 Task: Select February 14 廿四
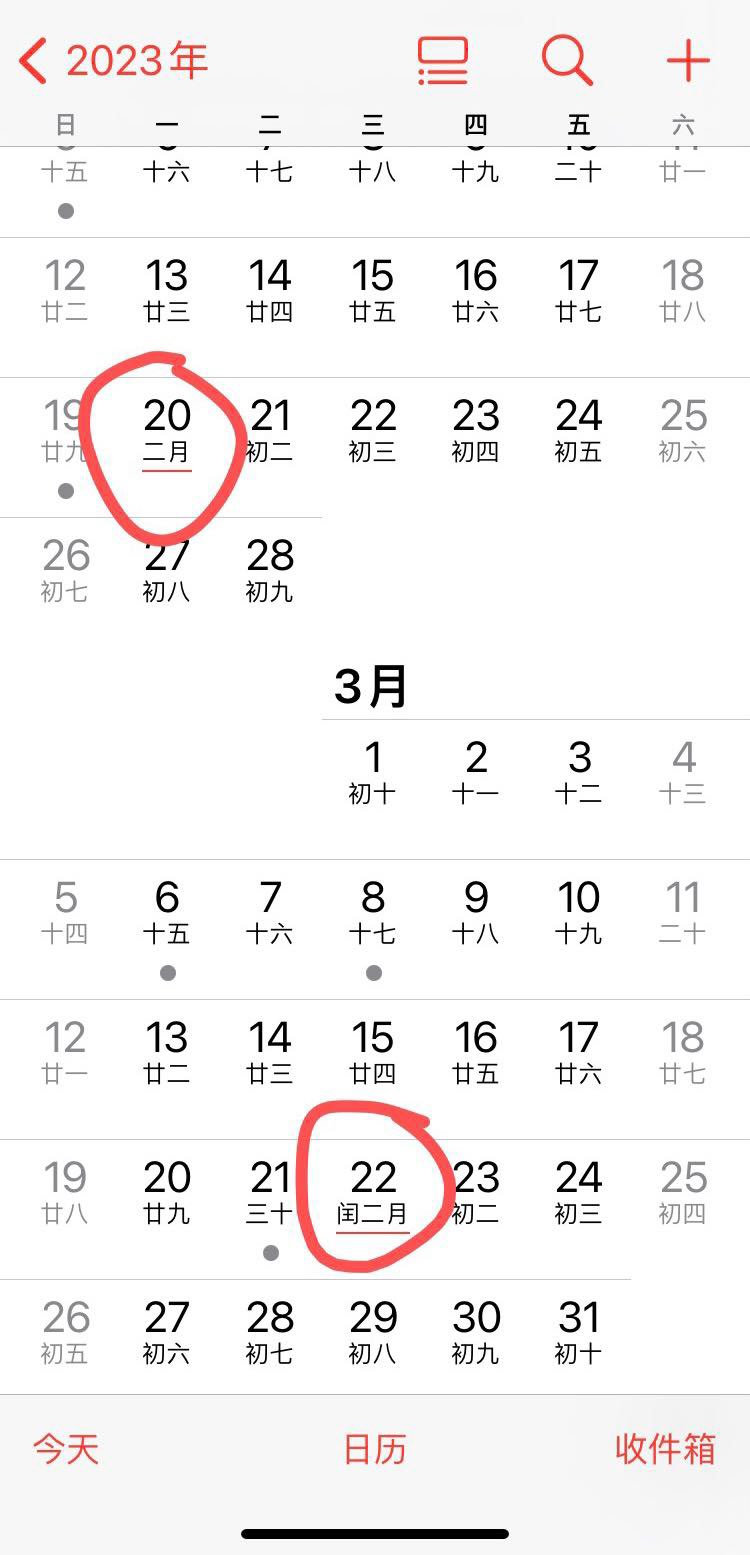click(x=270, y=290)
